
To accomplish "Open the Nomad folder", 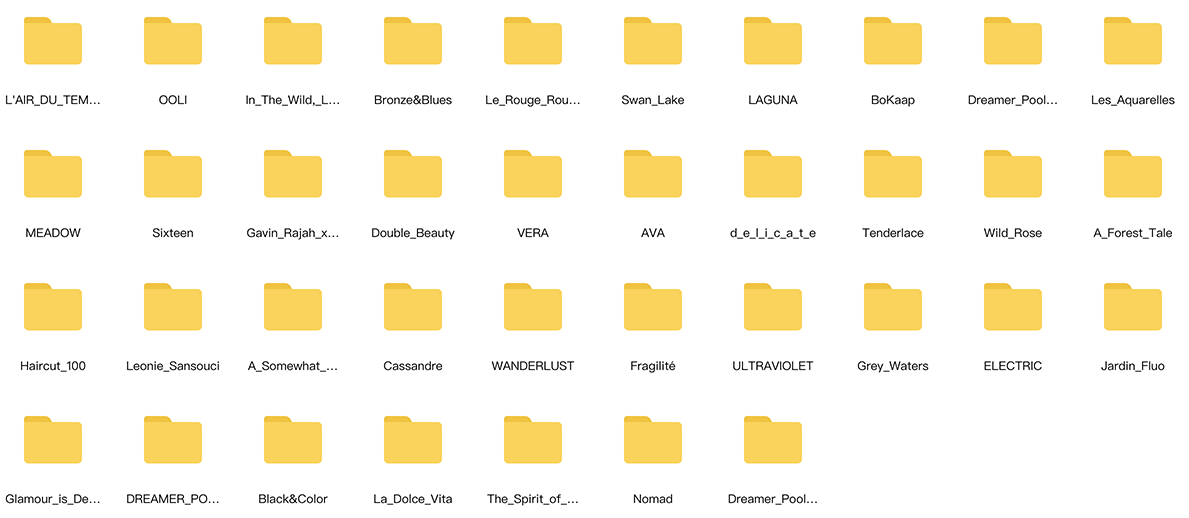I will [x=653, y=441].
